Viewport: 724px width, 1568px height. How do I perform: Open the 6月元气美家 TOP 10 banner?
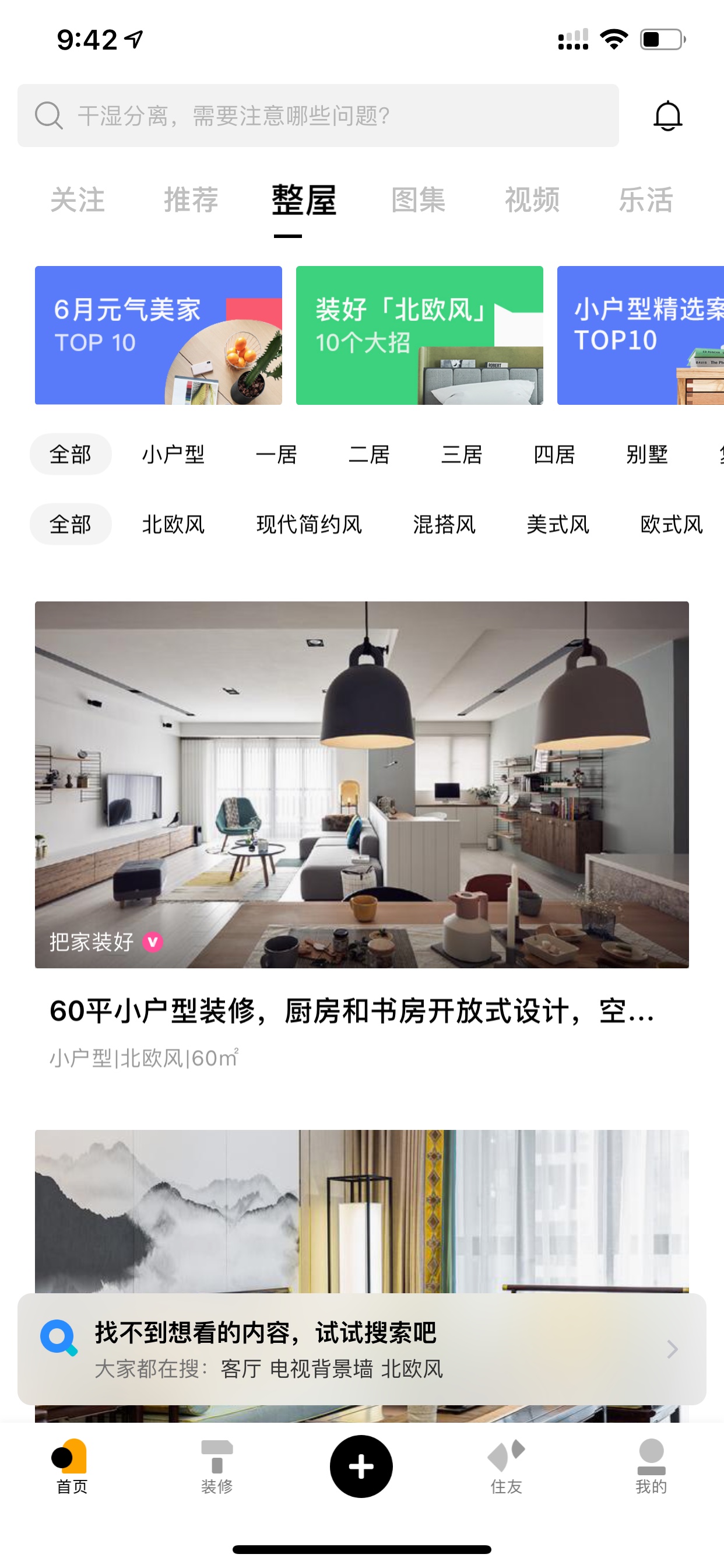[158, 335]
